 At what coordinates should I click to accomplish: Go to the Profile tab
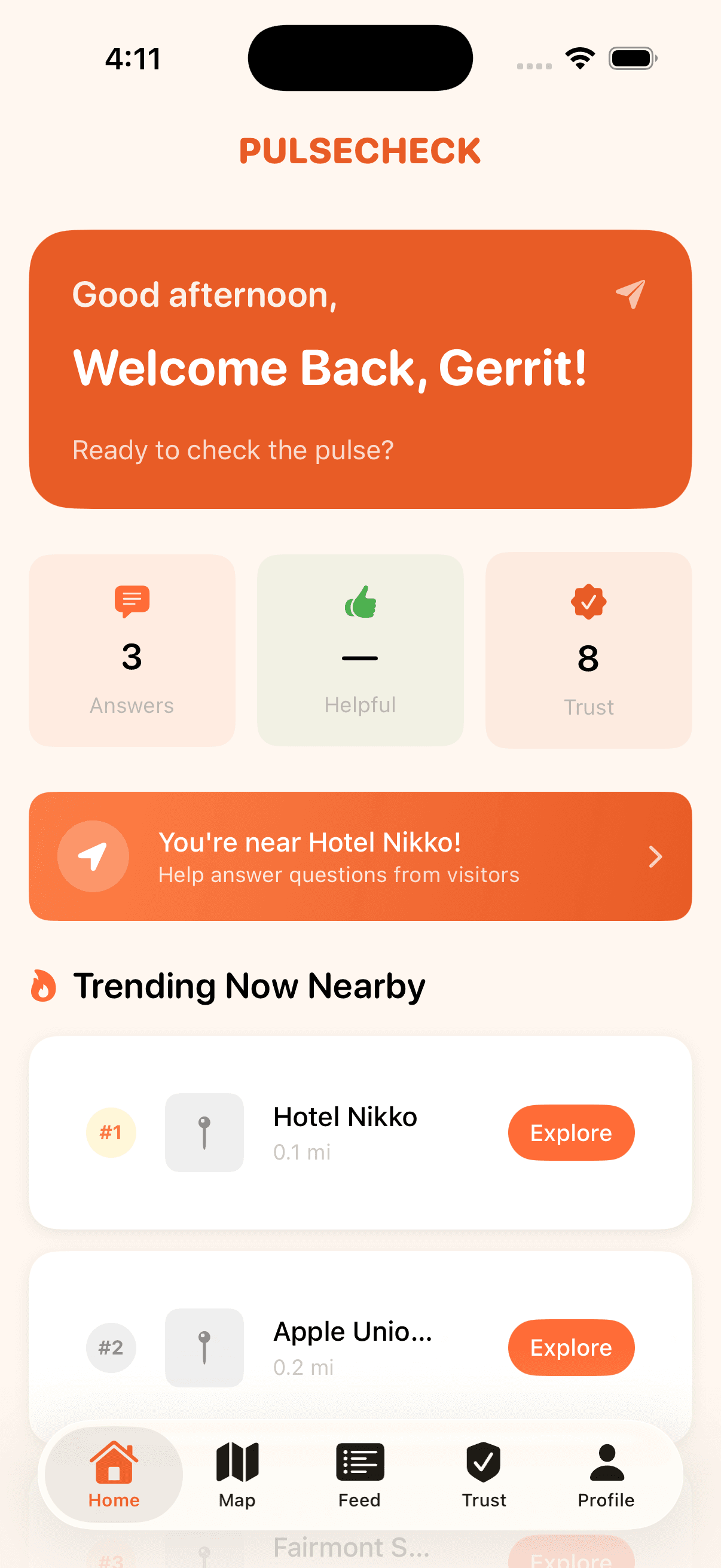tap(606, 1474)
